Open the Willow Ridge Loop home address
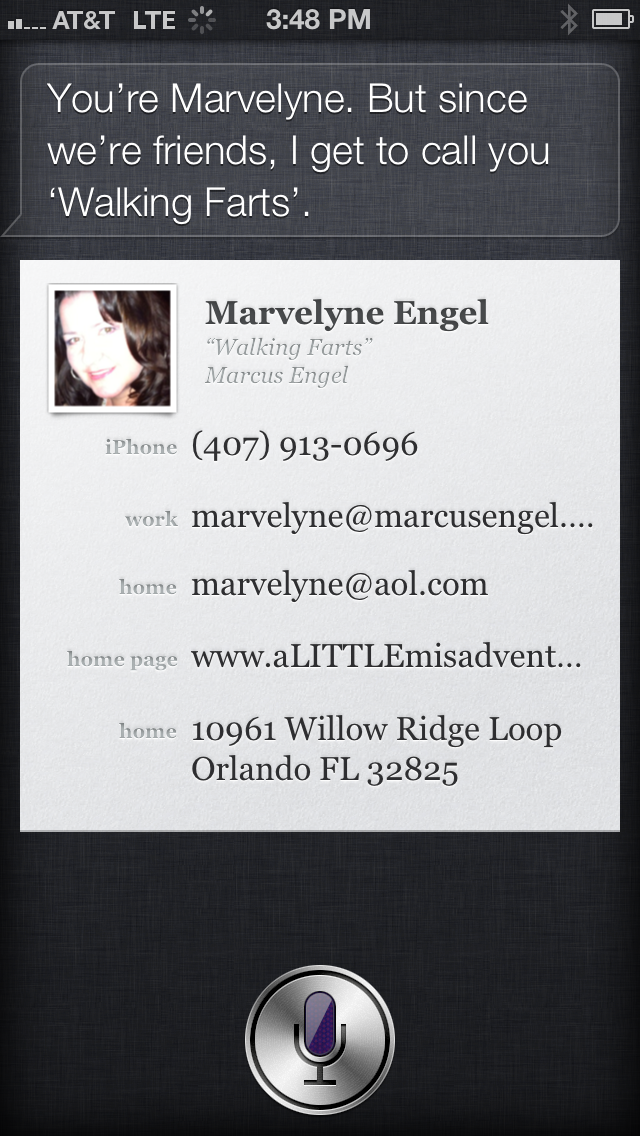This screenshot has height=1136, width=640. 376,750
